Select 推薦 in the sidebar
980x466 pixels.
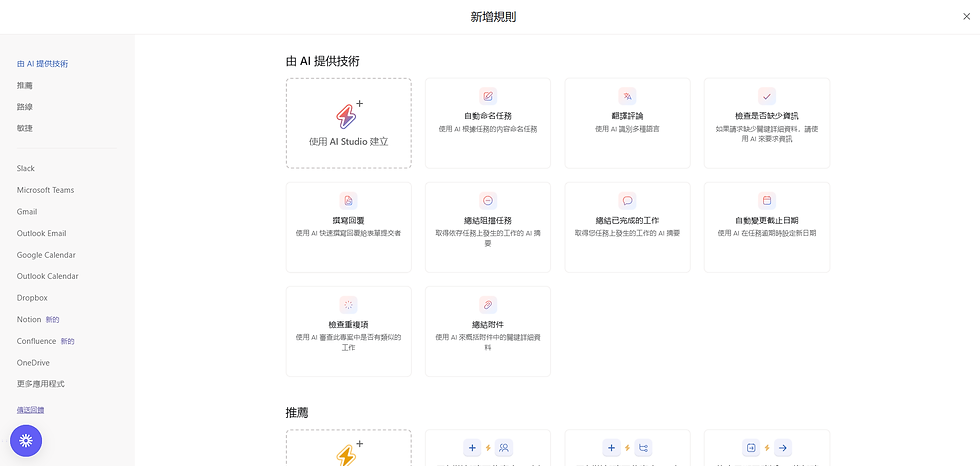point(25,85)
